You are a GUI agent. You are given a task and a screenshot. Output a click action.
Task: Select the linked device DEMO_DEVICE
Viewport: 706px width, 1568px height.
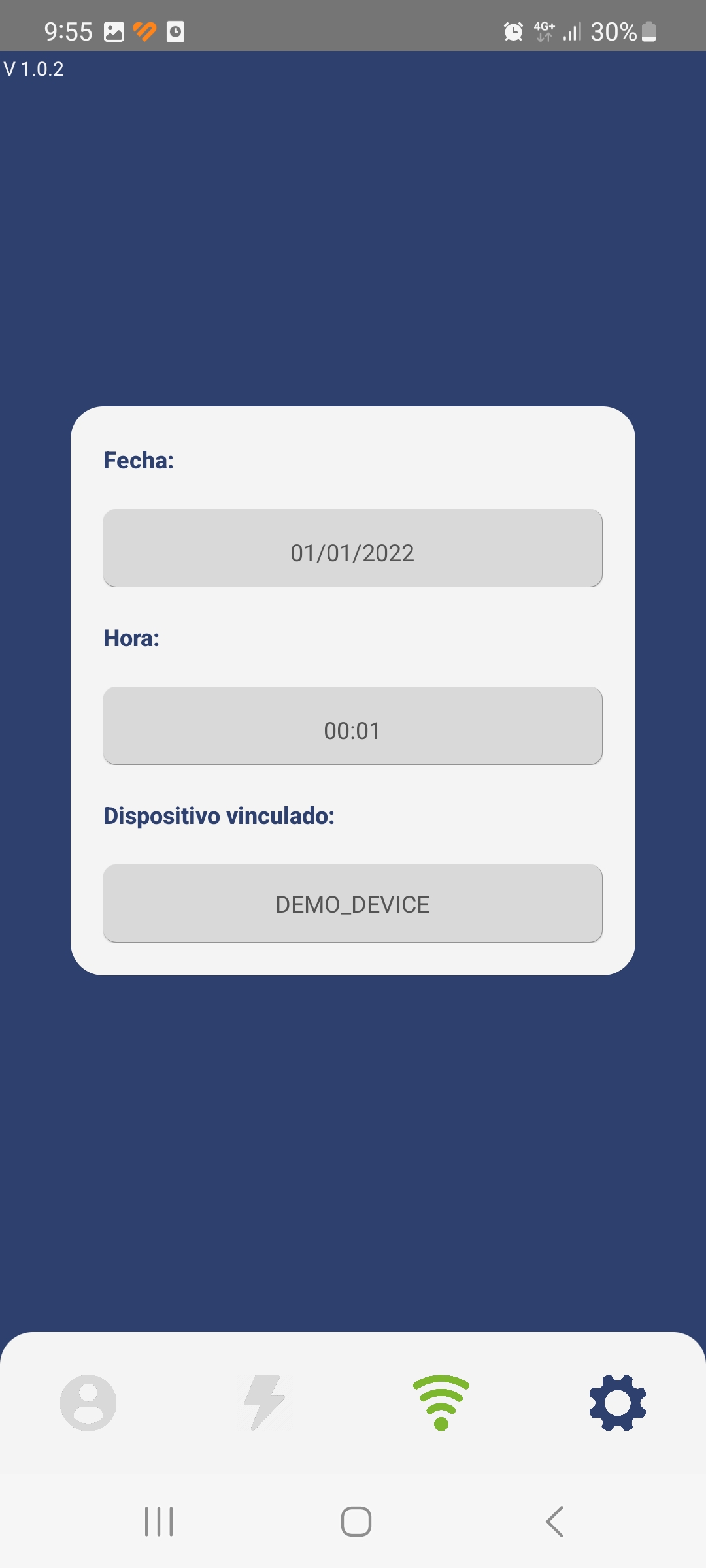click(353, 904)
